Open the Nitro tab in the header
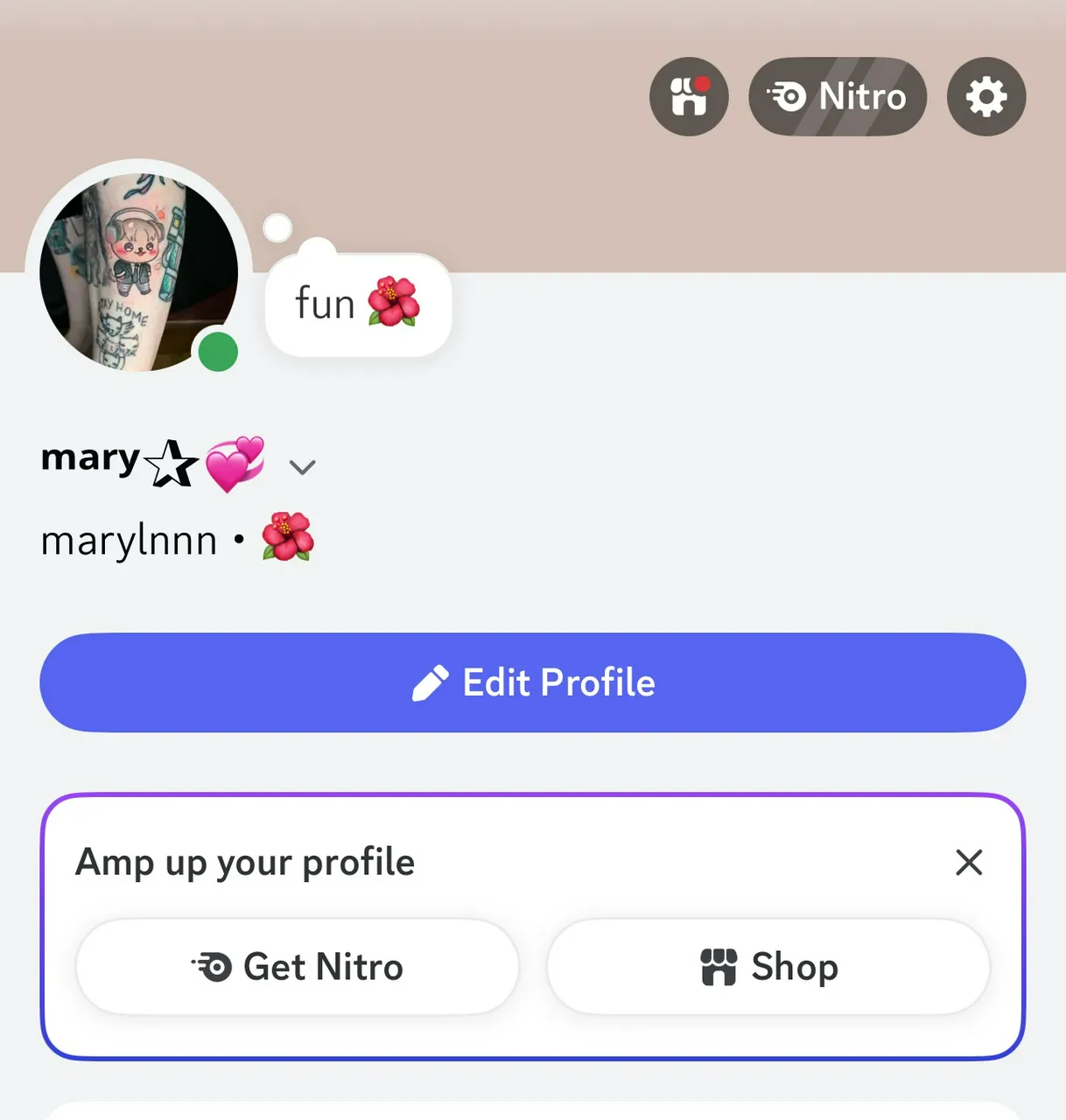1066x1120 pixels. (837, 96)
